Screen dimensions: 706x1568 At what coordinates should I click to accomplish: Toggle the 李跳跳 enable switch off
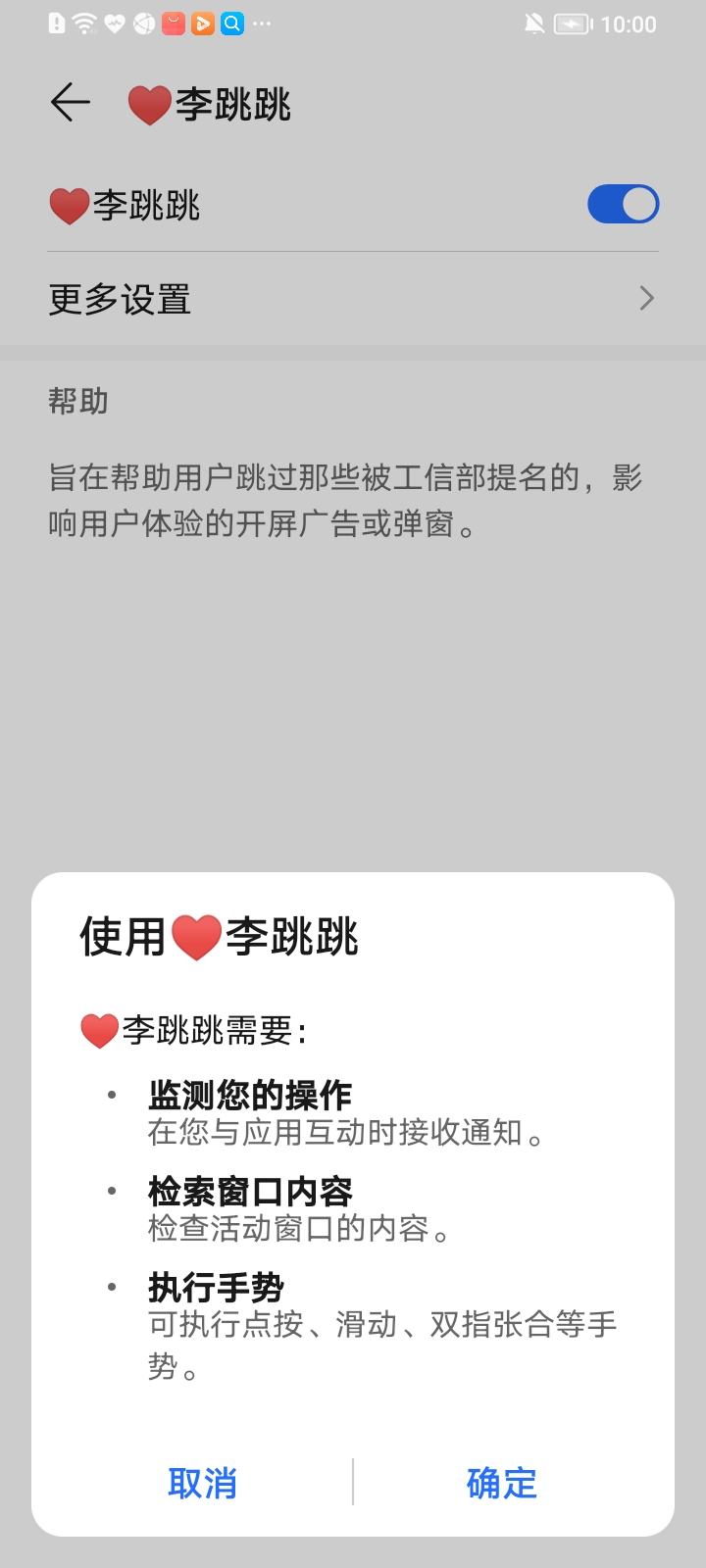tap(624, 203)
